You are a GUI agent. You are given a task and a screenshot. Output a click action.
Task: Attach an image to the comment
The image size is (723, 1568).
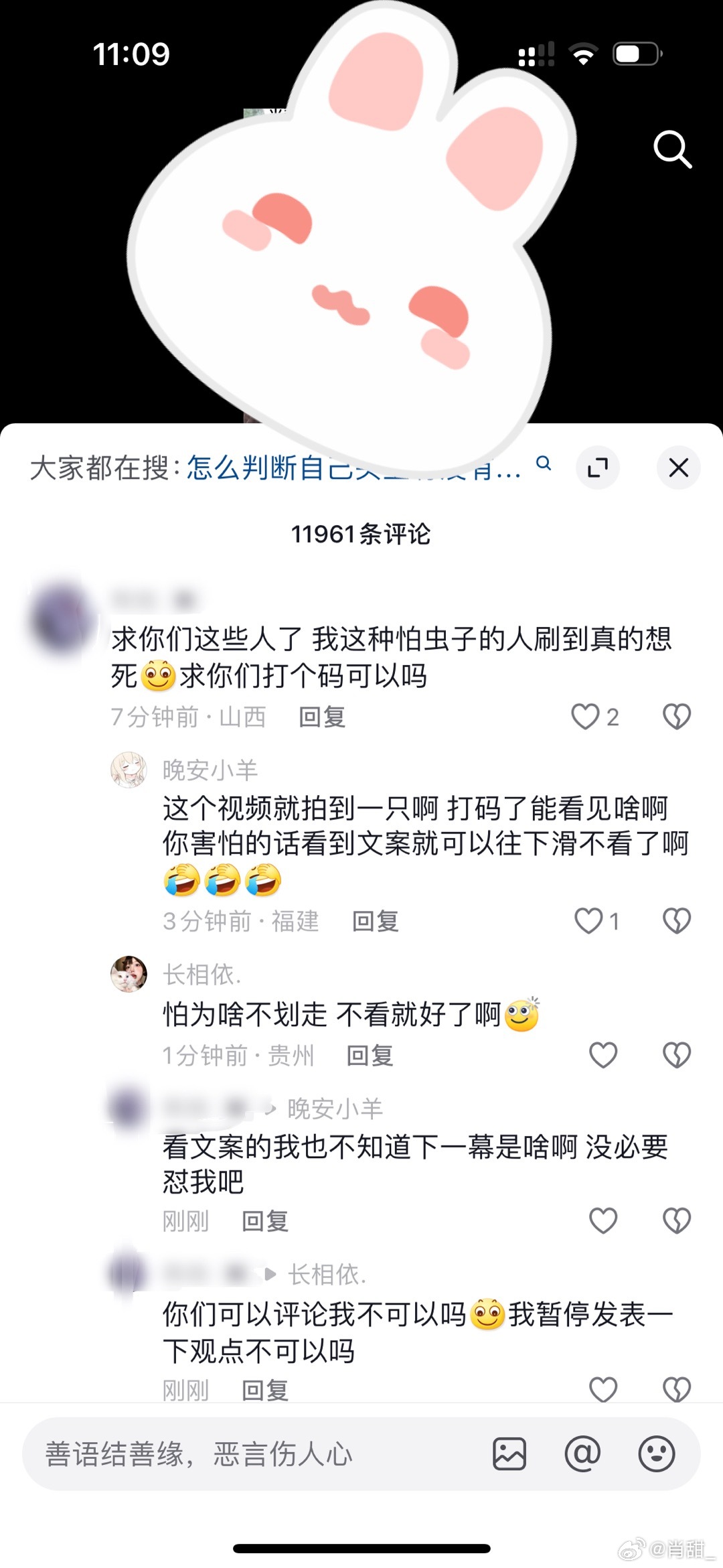(509, 1455)
